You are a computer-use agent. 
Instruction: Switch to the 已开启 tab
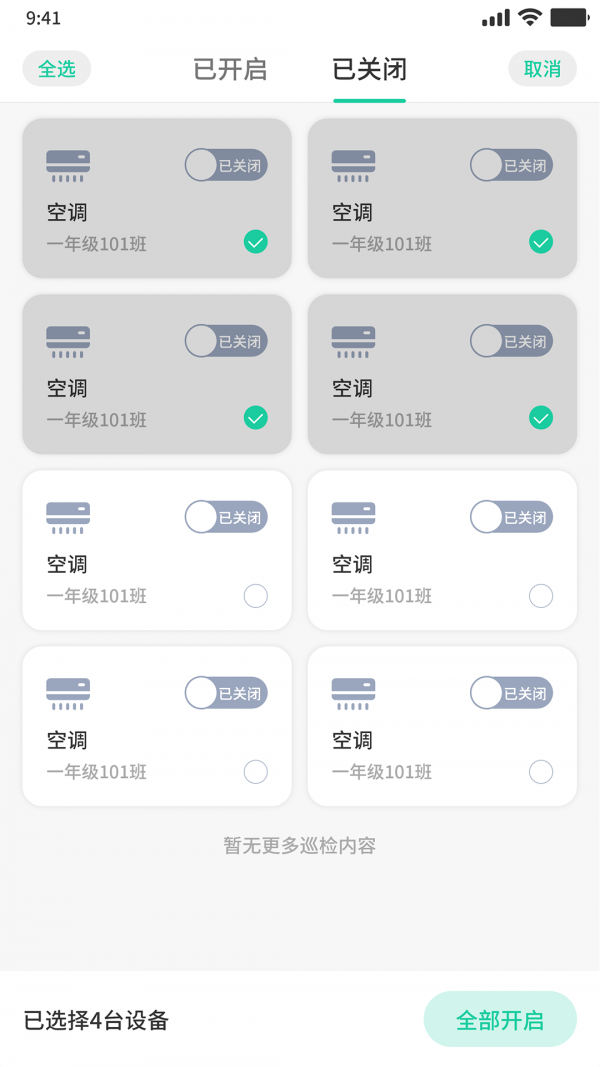point(230,69)
